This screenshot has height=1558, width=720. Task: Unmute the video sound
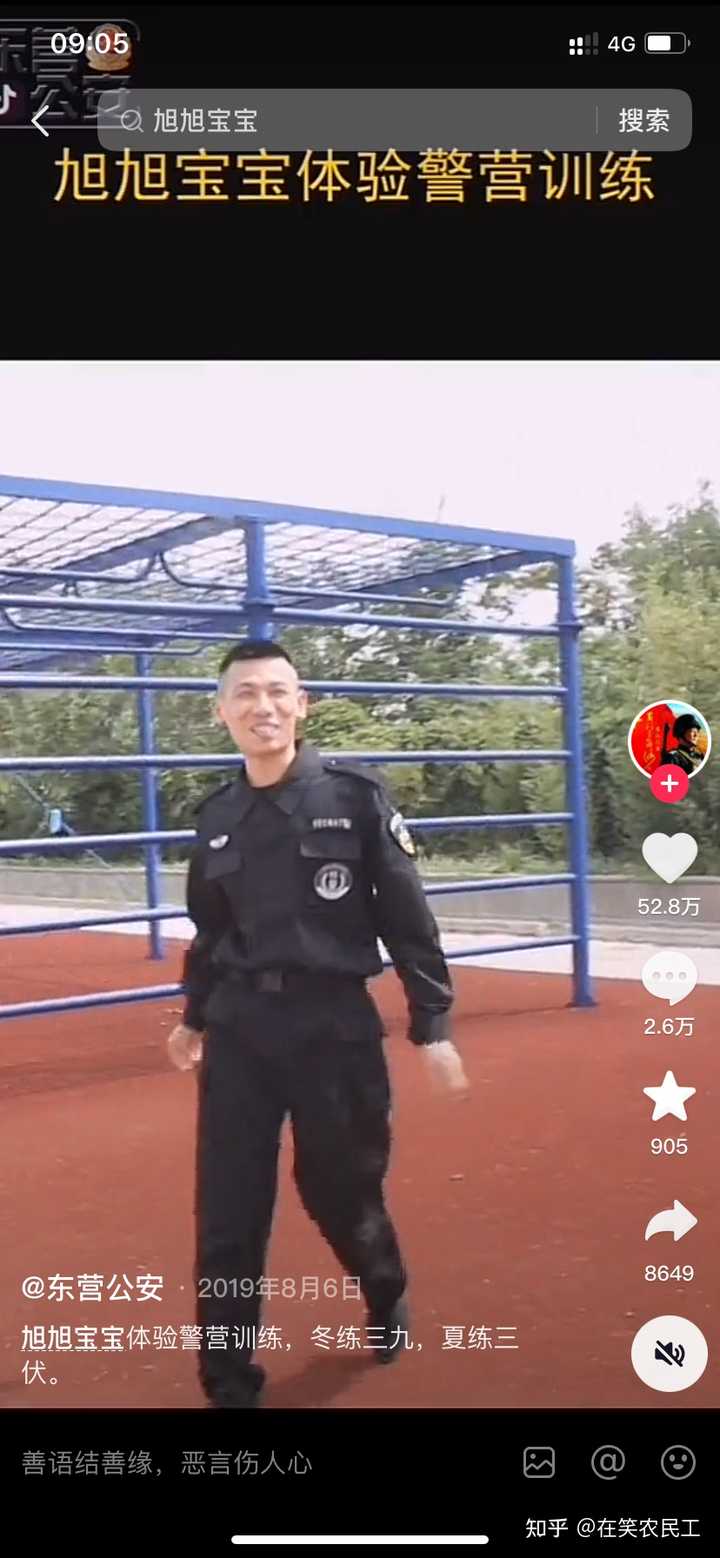(x=669, y=1354)
